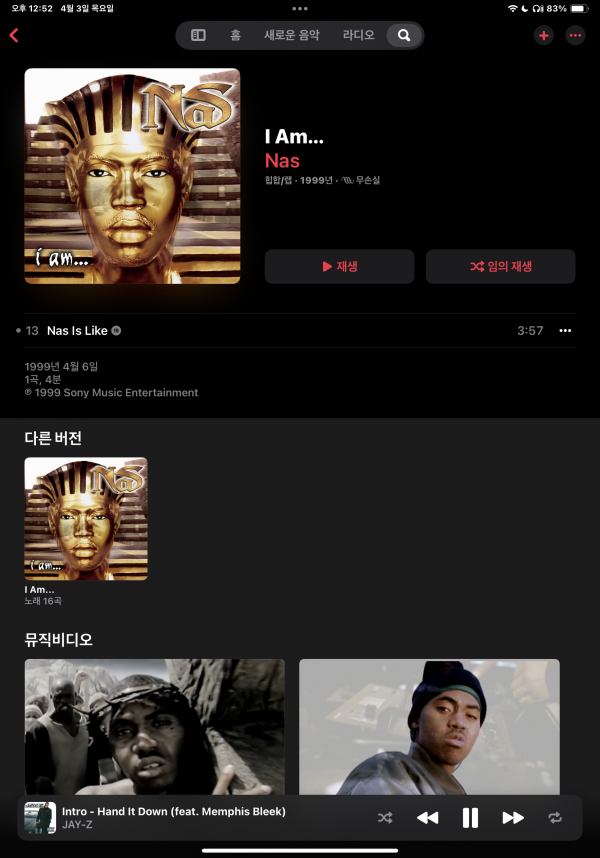This screenshot has height=858, width=600.
Task: Tap the 재생 play button
Action: pyautogui.click(x=339, y=267)
